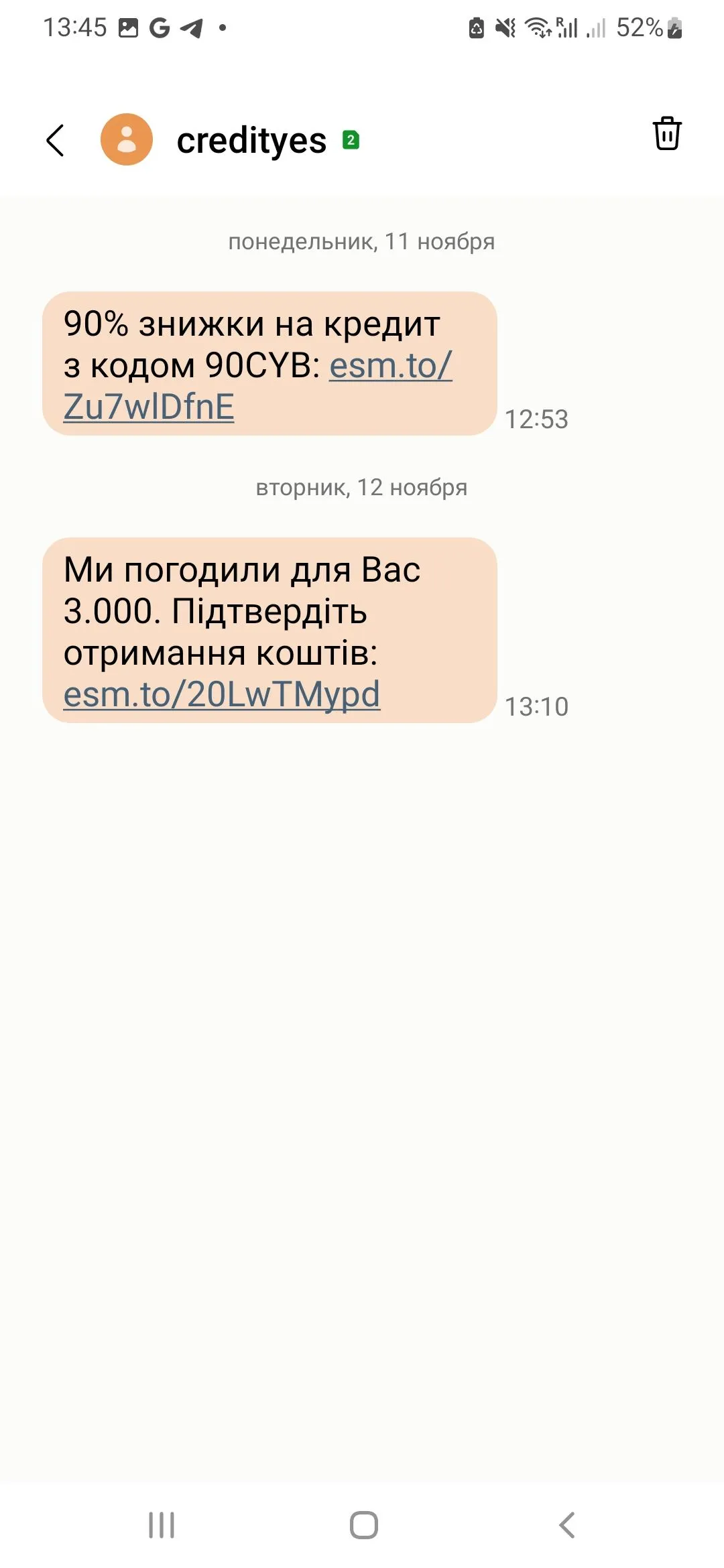This screenshot has width=724, height=1568.
Task: Delete this conversation with the trash icon
Action: click(x=666, y=134)
